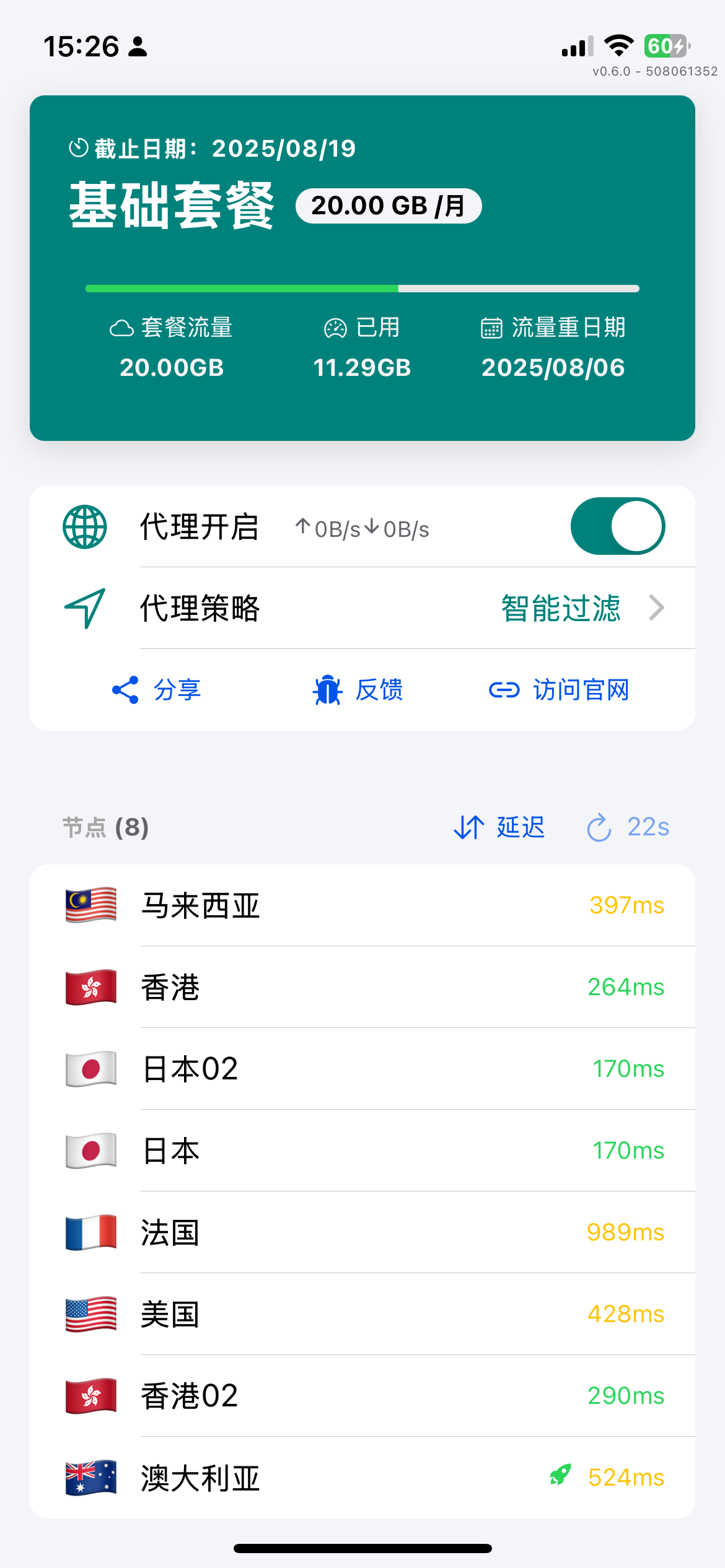The width and height of the screenshot is (725, 1568).
Task: Click the cloud icon next to 套餐流量
Action: (x=122, y=328)
